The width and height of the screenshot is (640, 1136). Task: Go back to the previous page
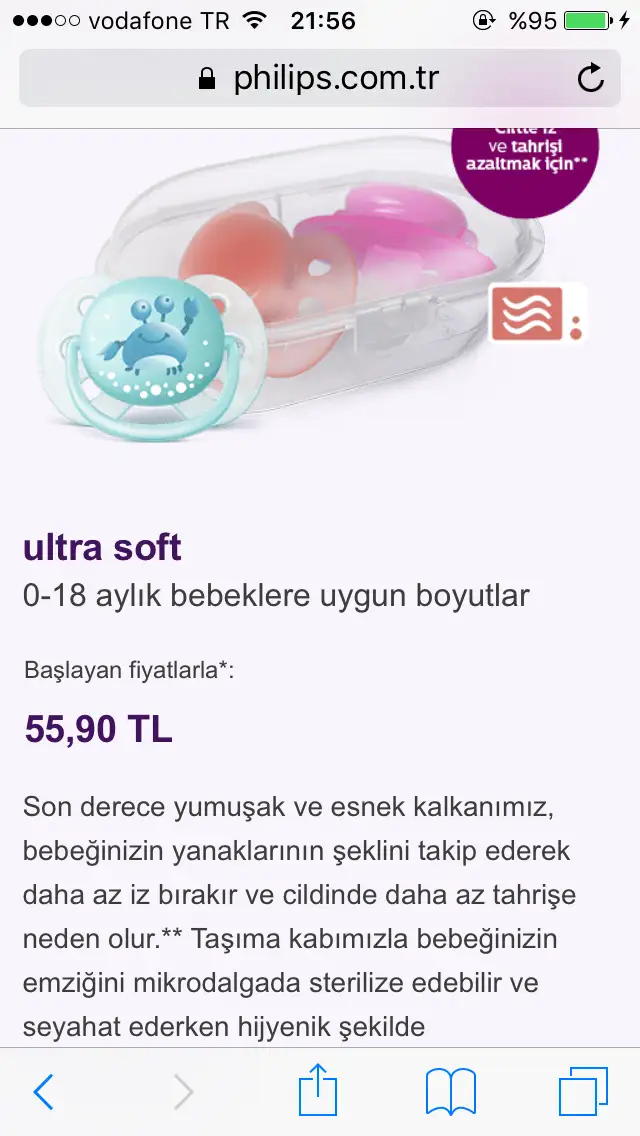tap(43, 1092)
